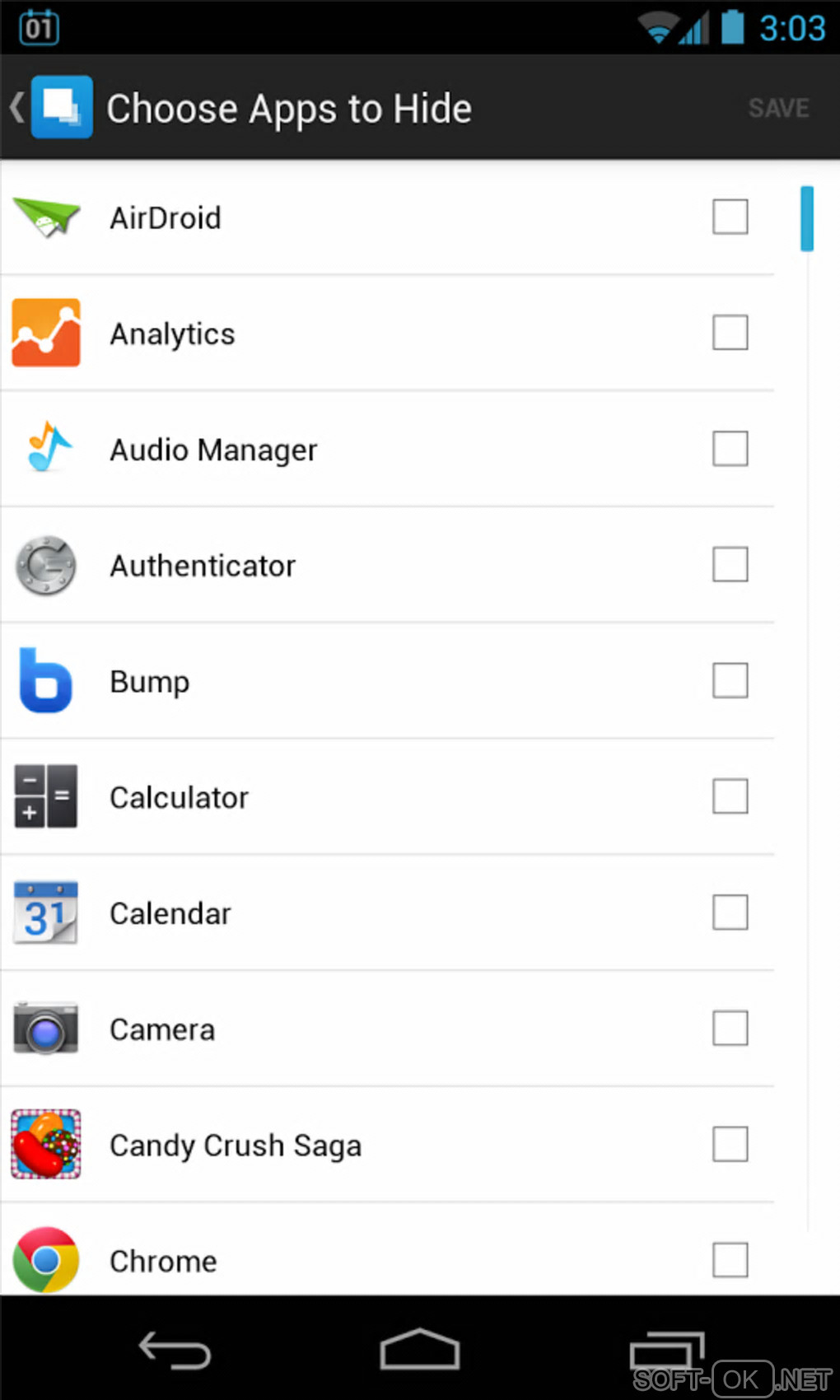Select Candy Crush Saga to hide
This screenshot has height=1400, width=840.
(730, 1145)
